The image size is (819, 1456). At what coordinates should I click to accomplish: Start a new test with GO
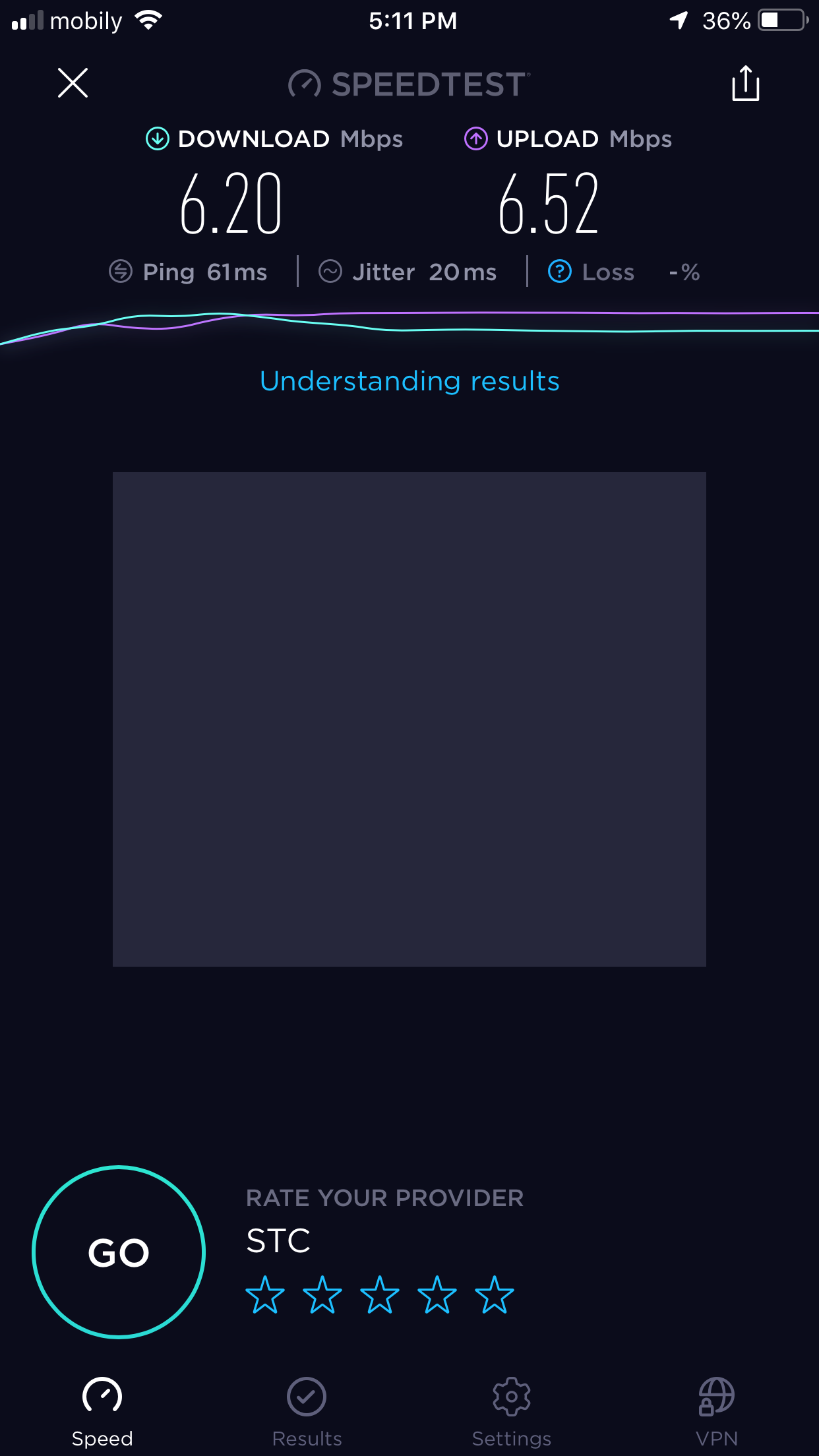[x=119, y=1252]
